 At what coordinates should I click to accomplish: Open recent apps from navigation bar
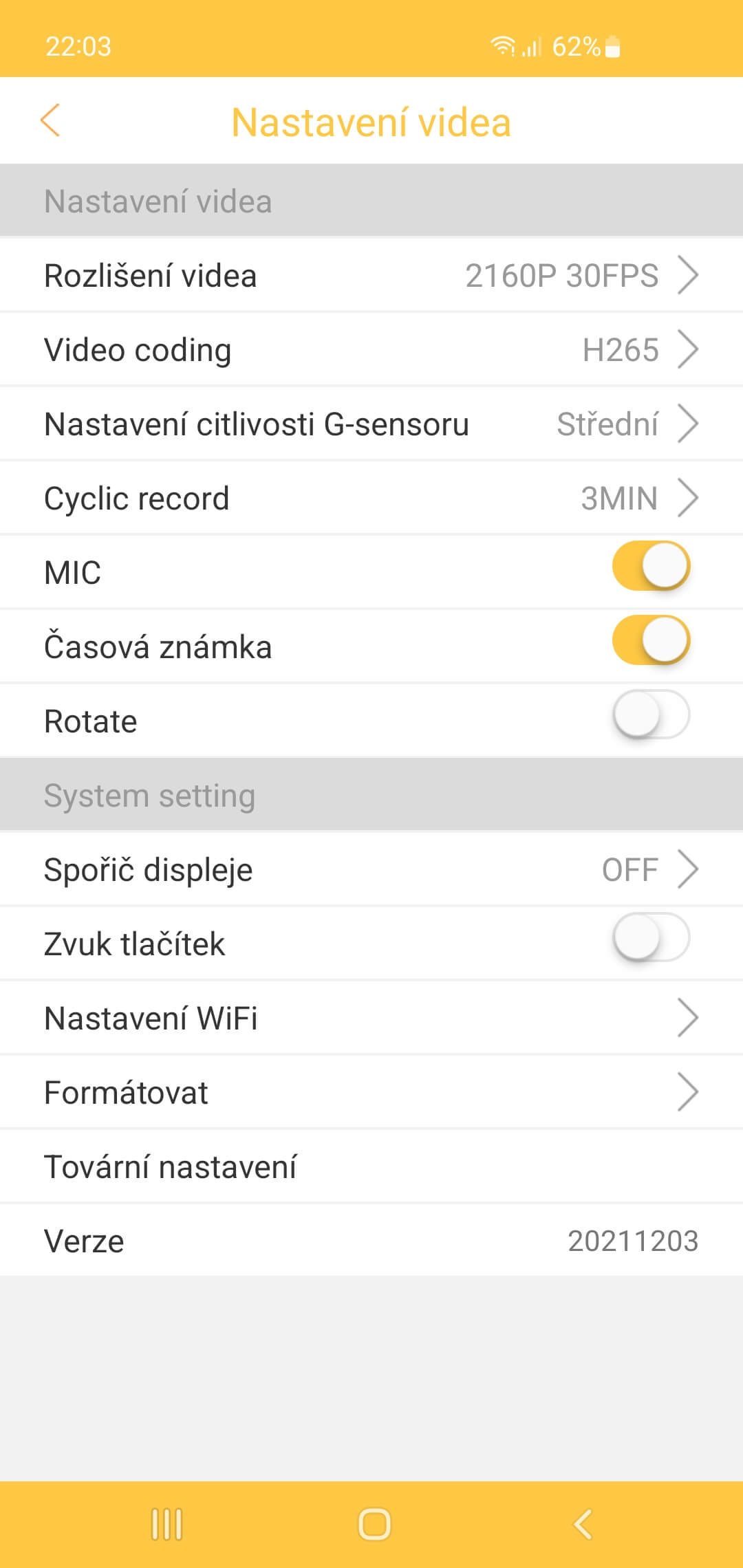tap(166, 1524)
